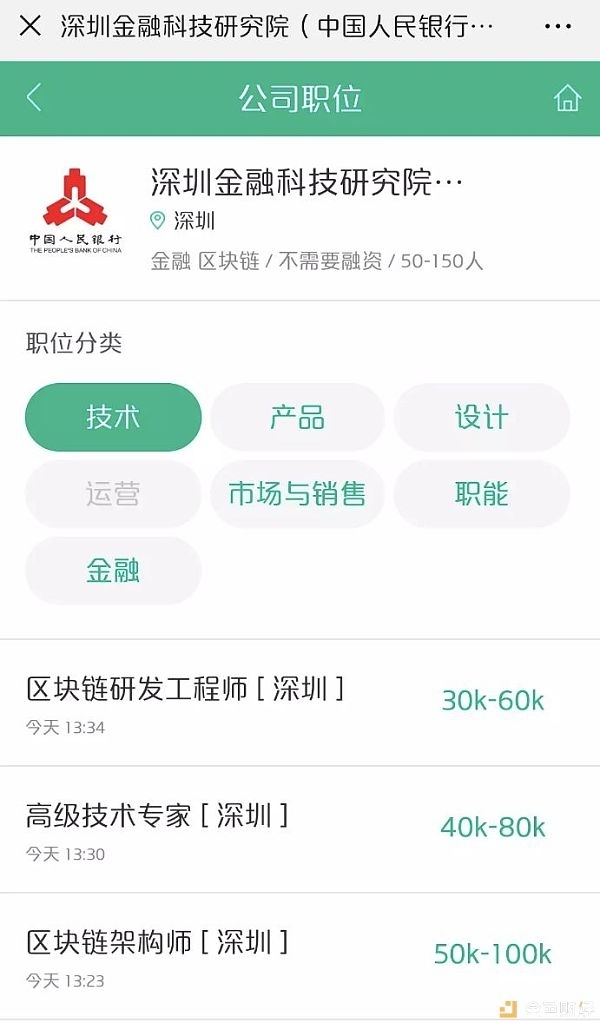The image size is (600, 1023).
Task: Filter jobs by 产品 category
Action: coord(297,417)
